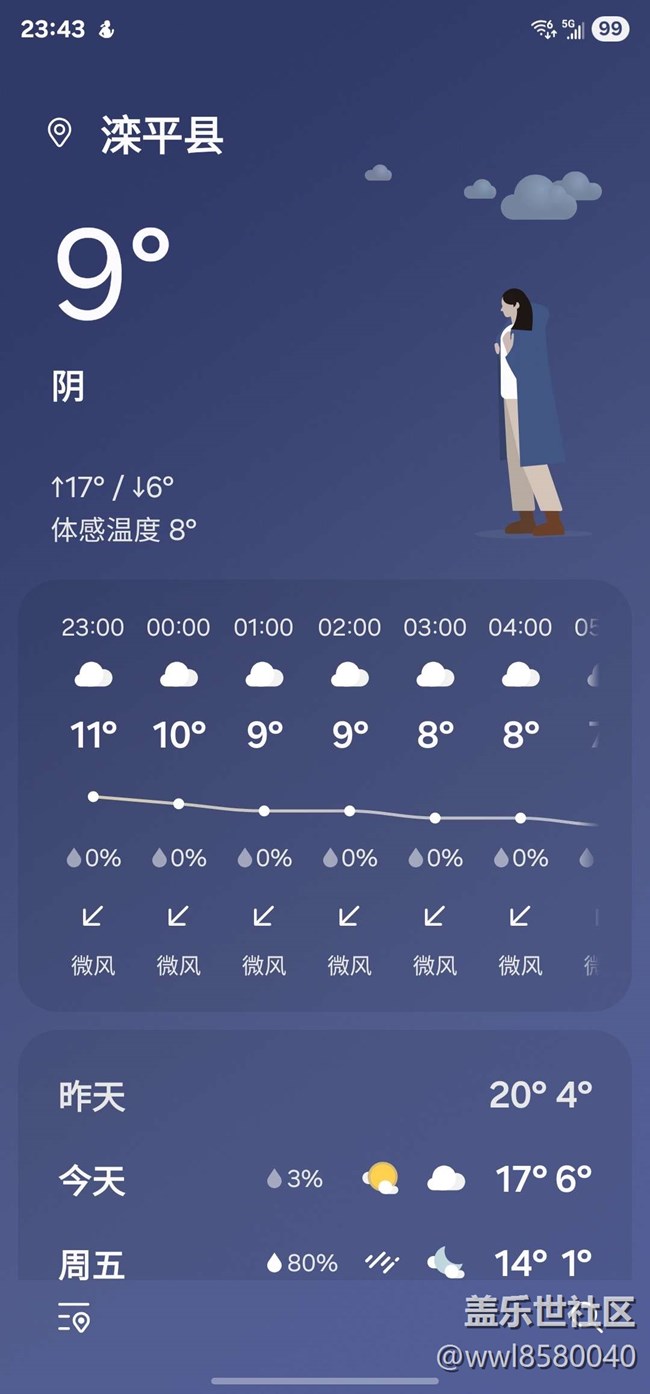The height and width of the screenshot is (1394, 650).
Task: Open yesterday's 昨天 forecast row
Action: click(325, 1096)
